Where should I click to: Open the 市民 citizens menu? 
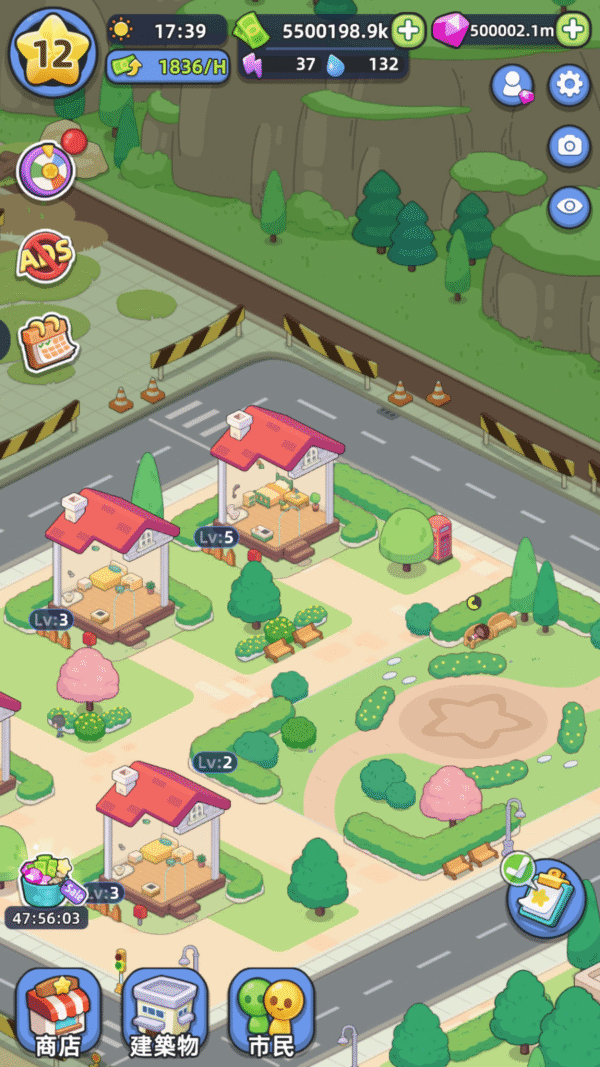point(271,1012)
